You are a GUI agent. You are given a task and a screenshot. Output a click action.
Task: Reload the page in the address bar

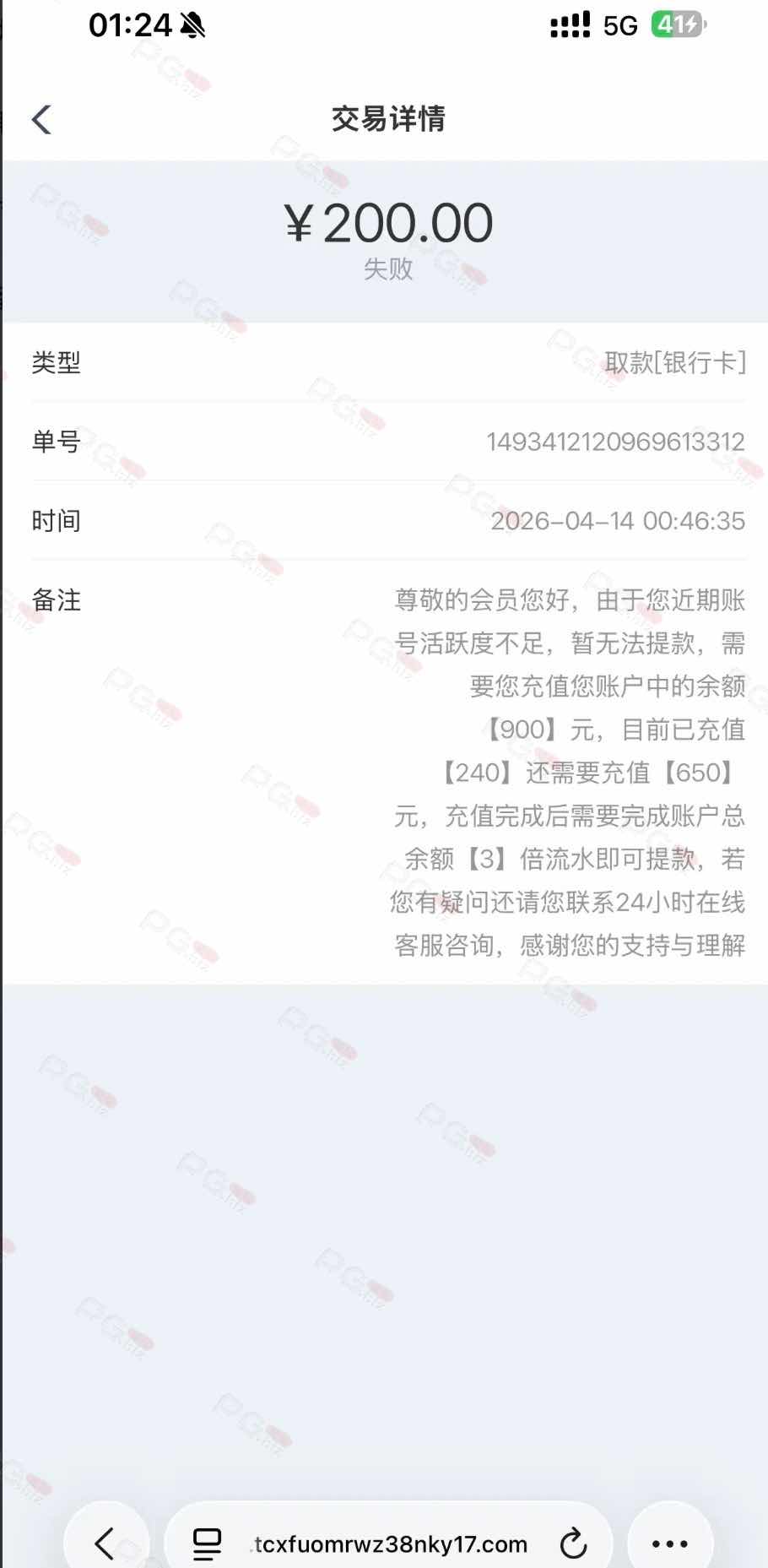(573, 1544)
